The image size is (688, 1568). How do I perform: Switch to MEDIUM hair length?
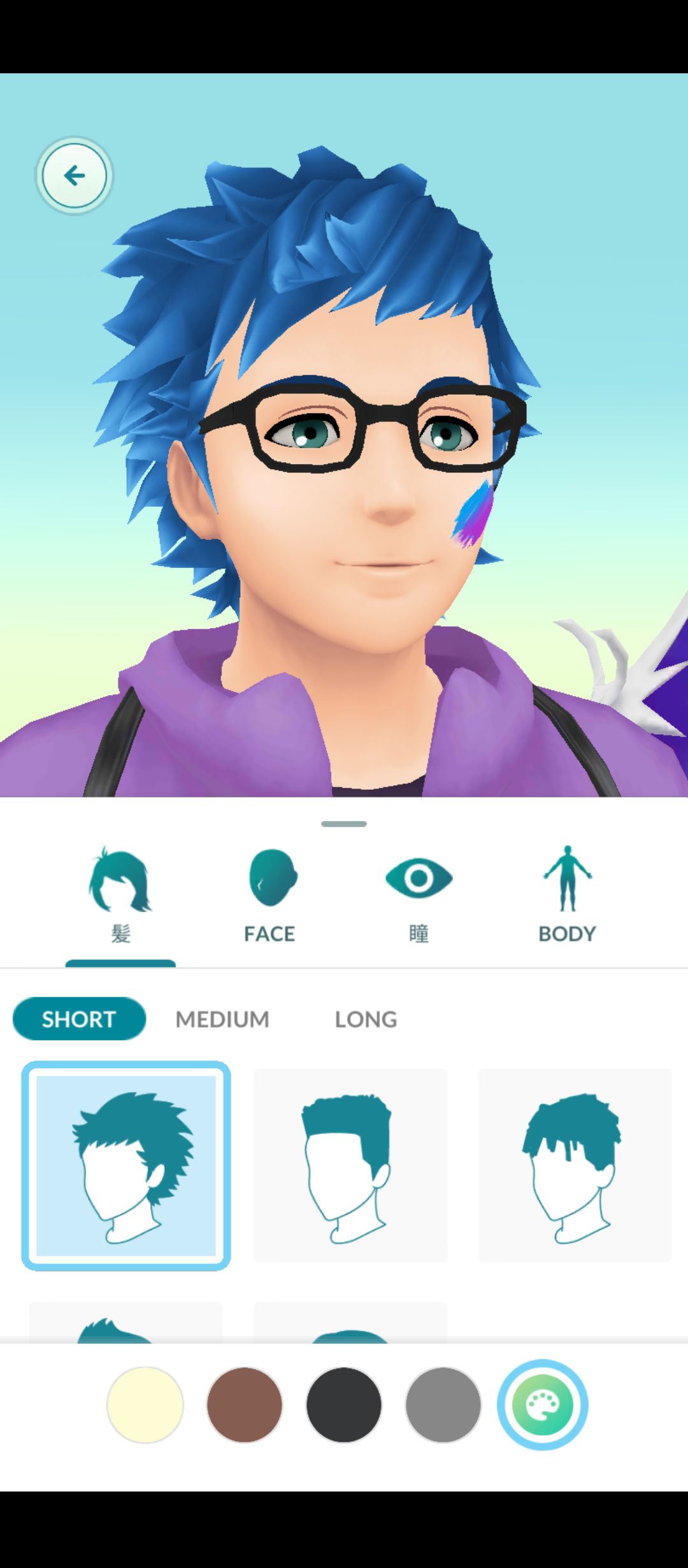[x=222, y=1019]
